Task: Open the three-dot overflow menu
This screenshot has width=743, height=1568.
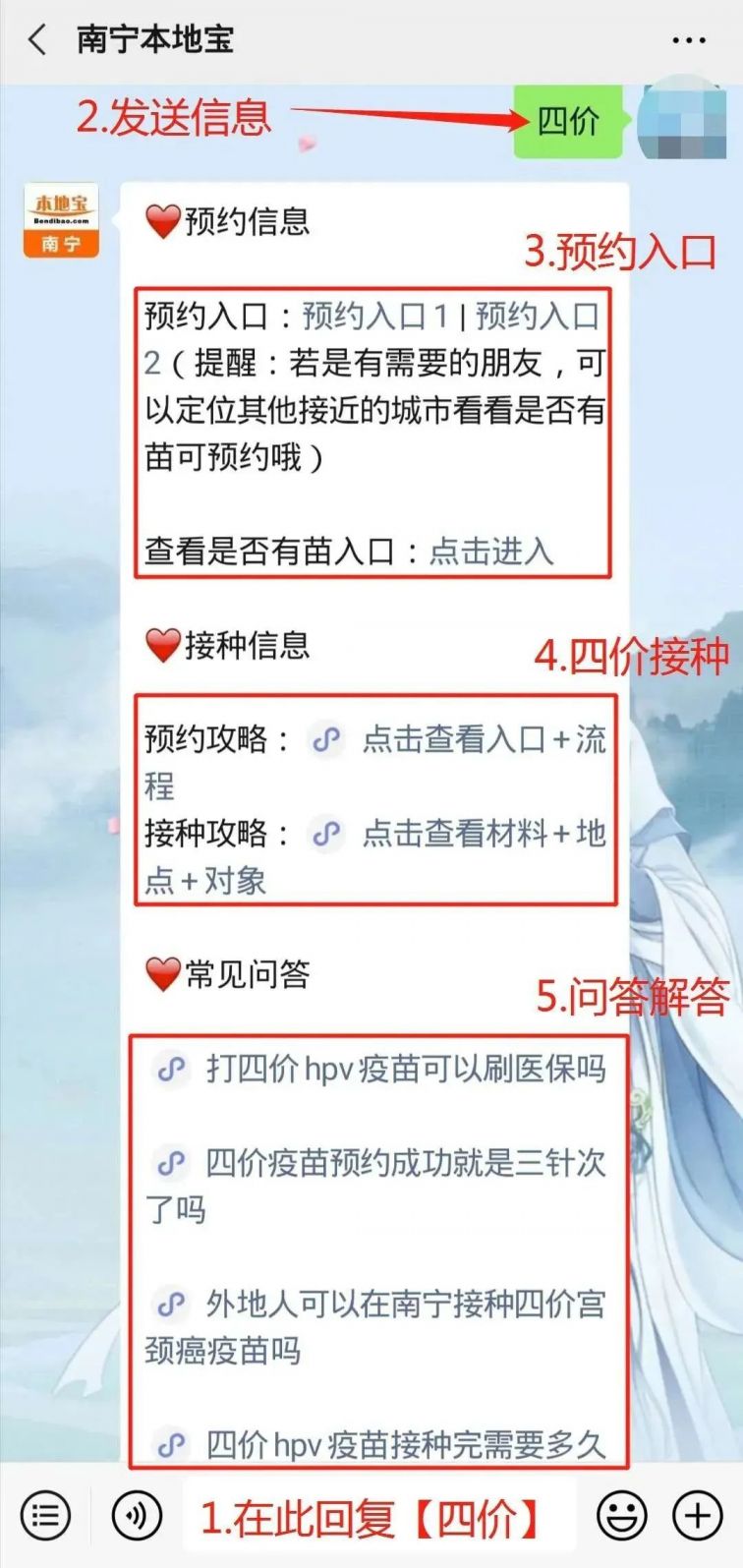Action: coord(688,41)
